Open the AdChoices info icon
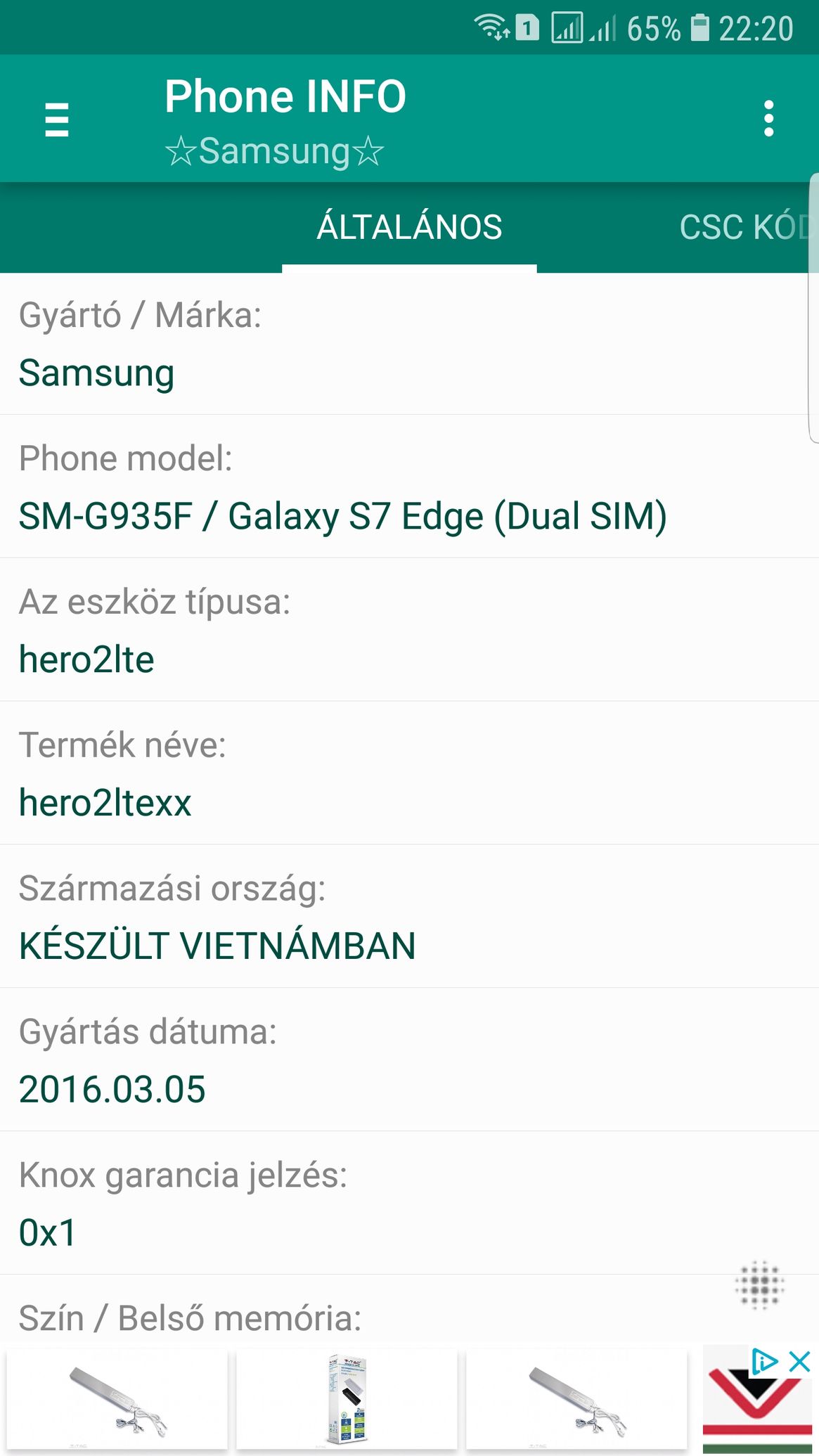The height and width of the screenshot is (1456, 819). (765, 1362)
